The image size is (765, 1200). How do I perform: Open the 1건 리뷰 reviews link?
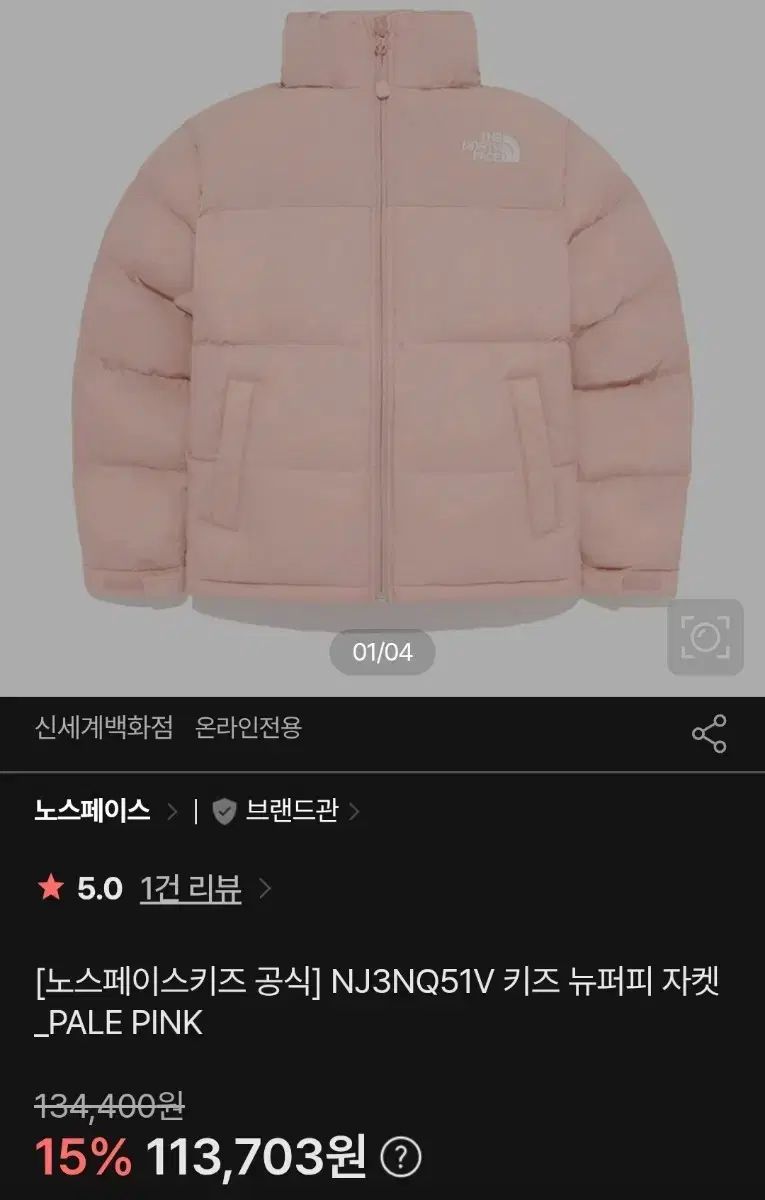191,888
